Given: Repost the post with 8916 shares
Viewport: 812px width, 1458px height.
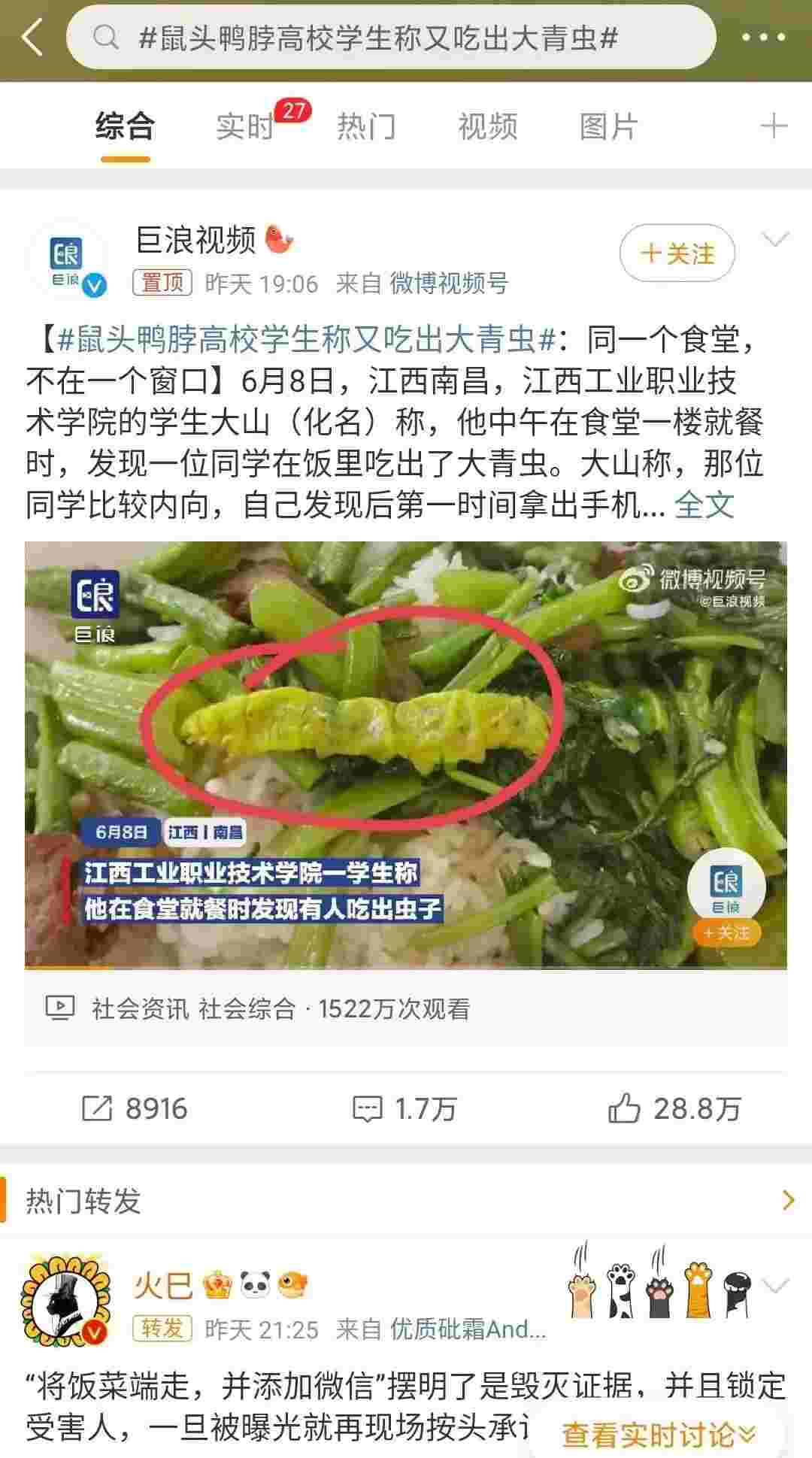Looking at the screenshot, I should coord(135,1108).
